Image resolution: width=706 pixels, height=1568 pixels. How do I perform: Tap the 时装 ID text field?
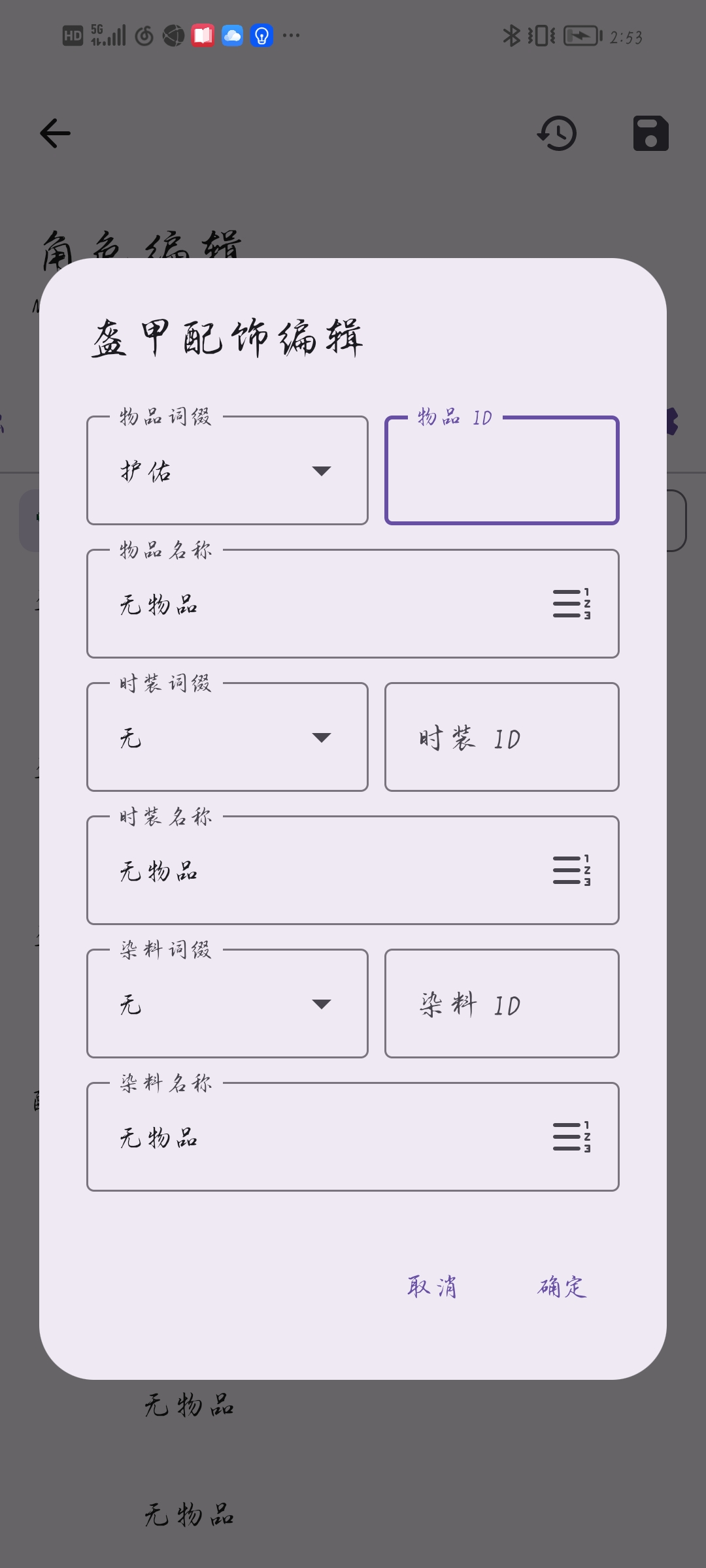pyautogui.click(x=501, y=737)
